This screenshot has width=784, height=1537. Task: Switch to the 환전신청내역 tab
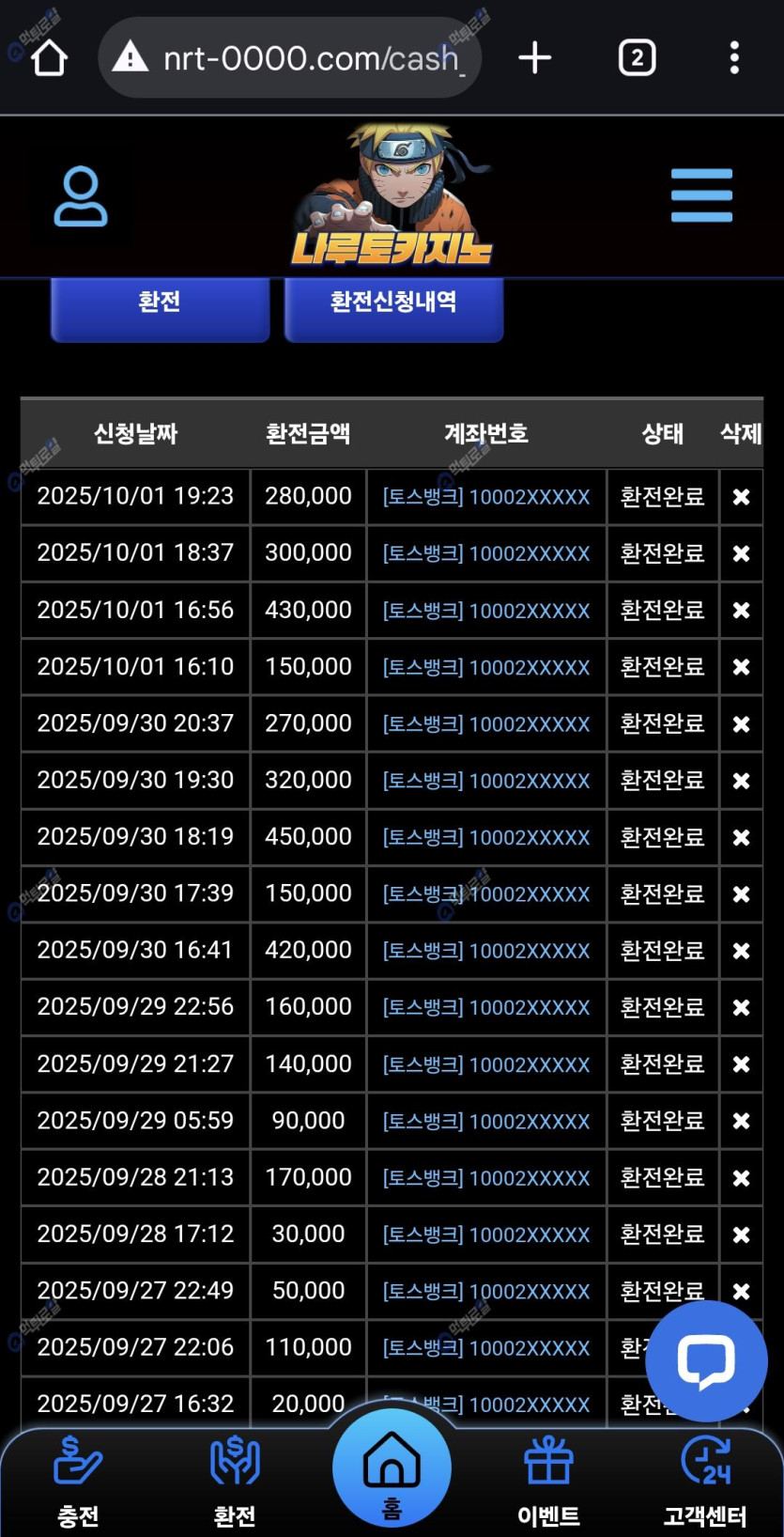(x=393, y=303)
